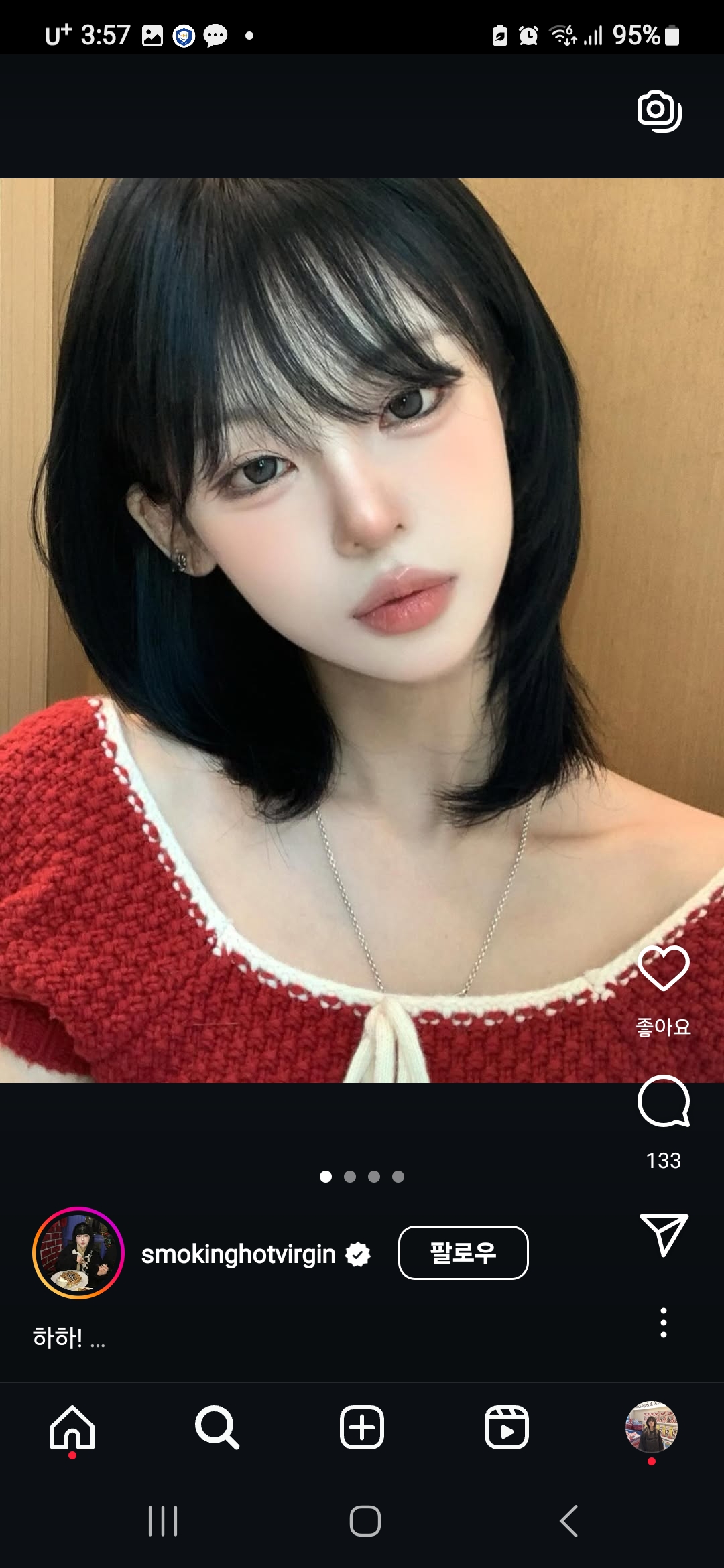The height and width of the screenshot is (1568, 724).
Task: Go to the Home feed tab
Action: pyautogui.click(x=72, y=1427)
